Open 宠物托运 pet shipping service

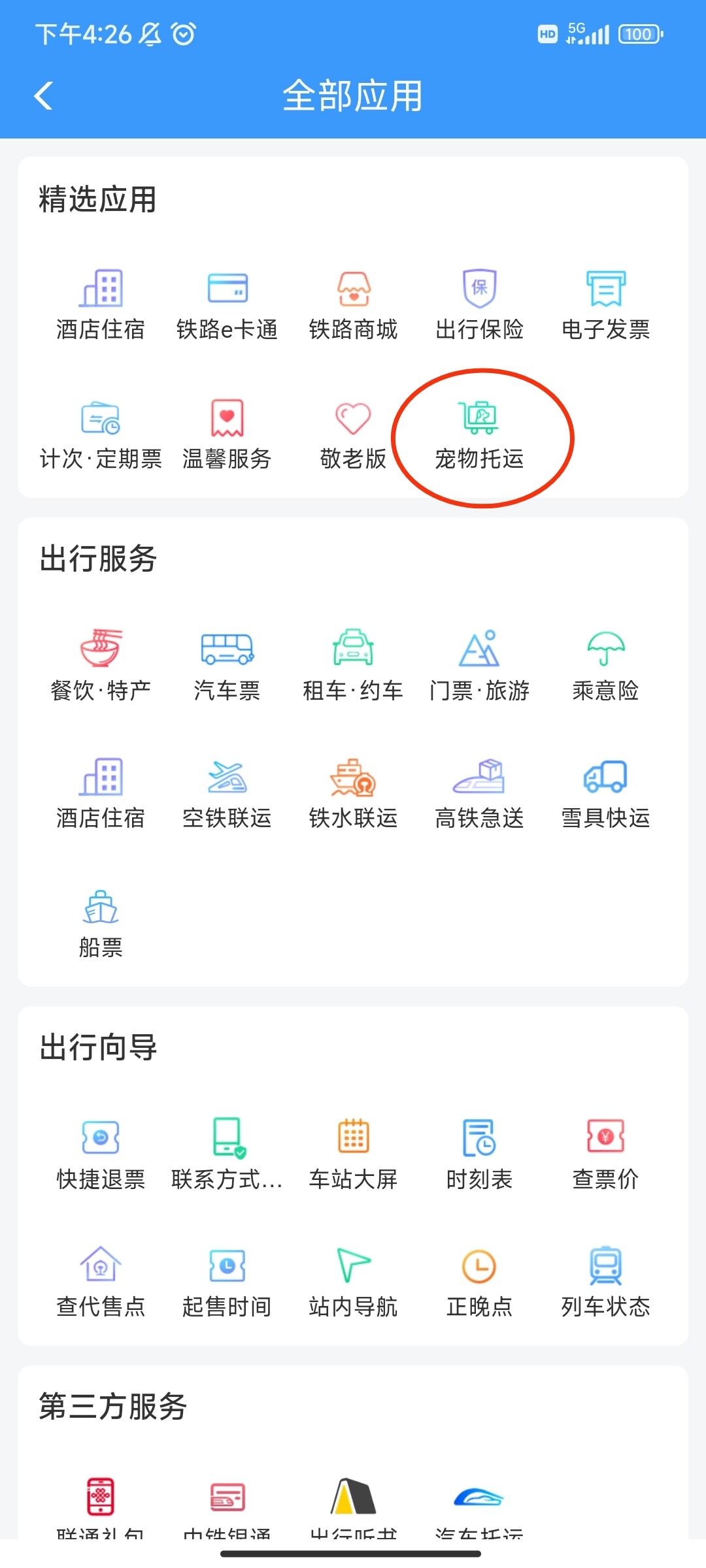(480, 435)
